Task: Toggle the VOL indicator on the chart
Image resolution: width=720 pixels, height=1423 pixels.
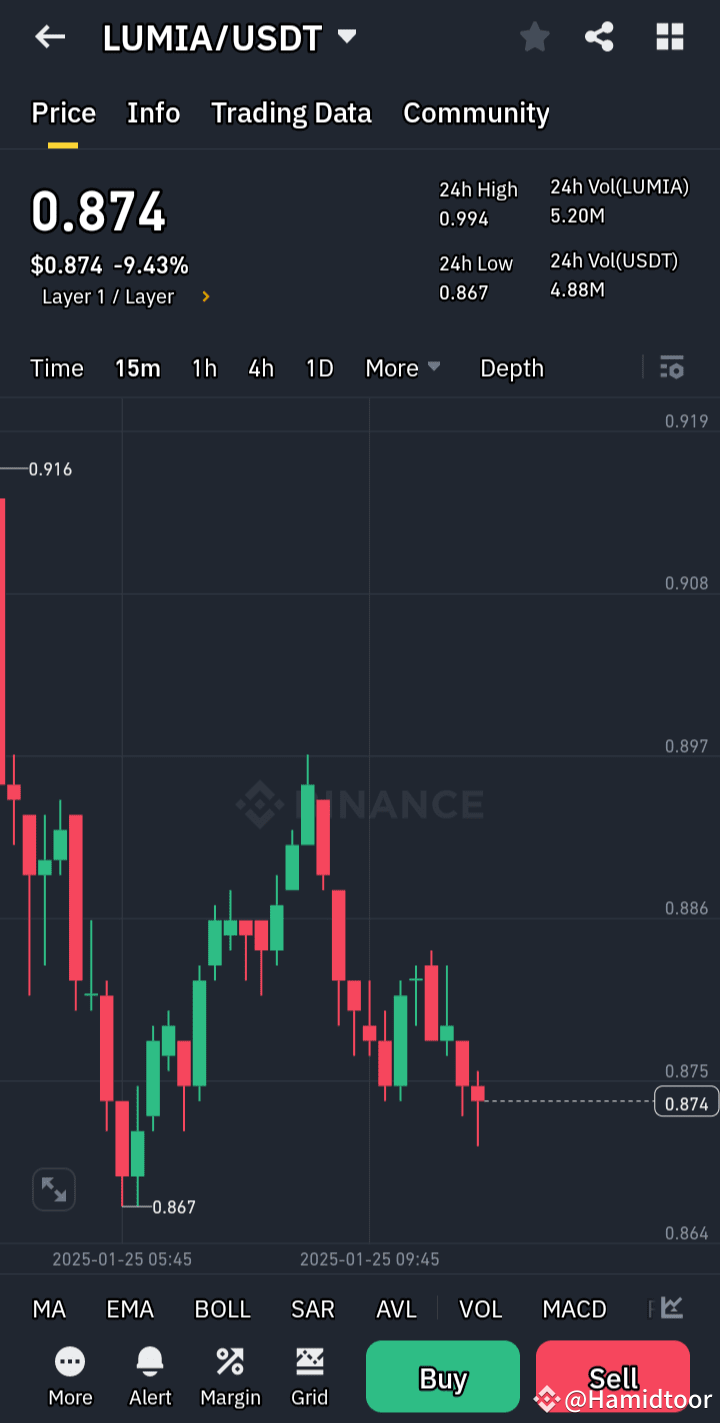Action: click(480, 1308)
